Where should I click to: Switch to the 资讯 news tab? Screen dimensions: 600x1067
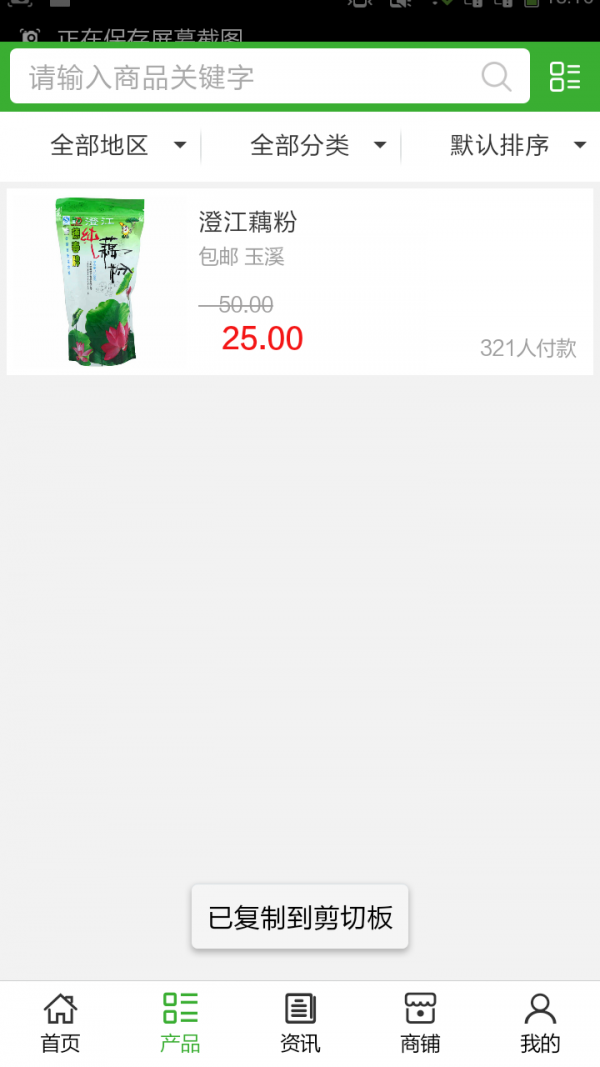pyautogui.click(x=300, y=1024)
